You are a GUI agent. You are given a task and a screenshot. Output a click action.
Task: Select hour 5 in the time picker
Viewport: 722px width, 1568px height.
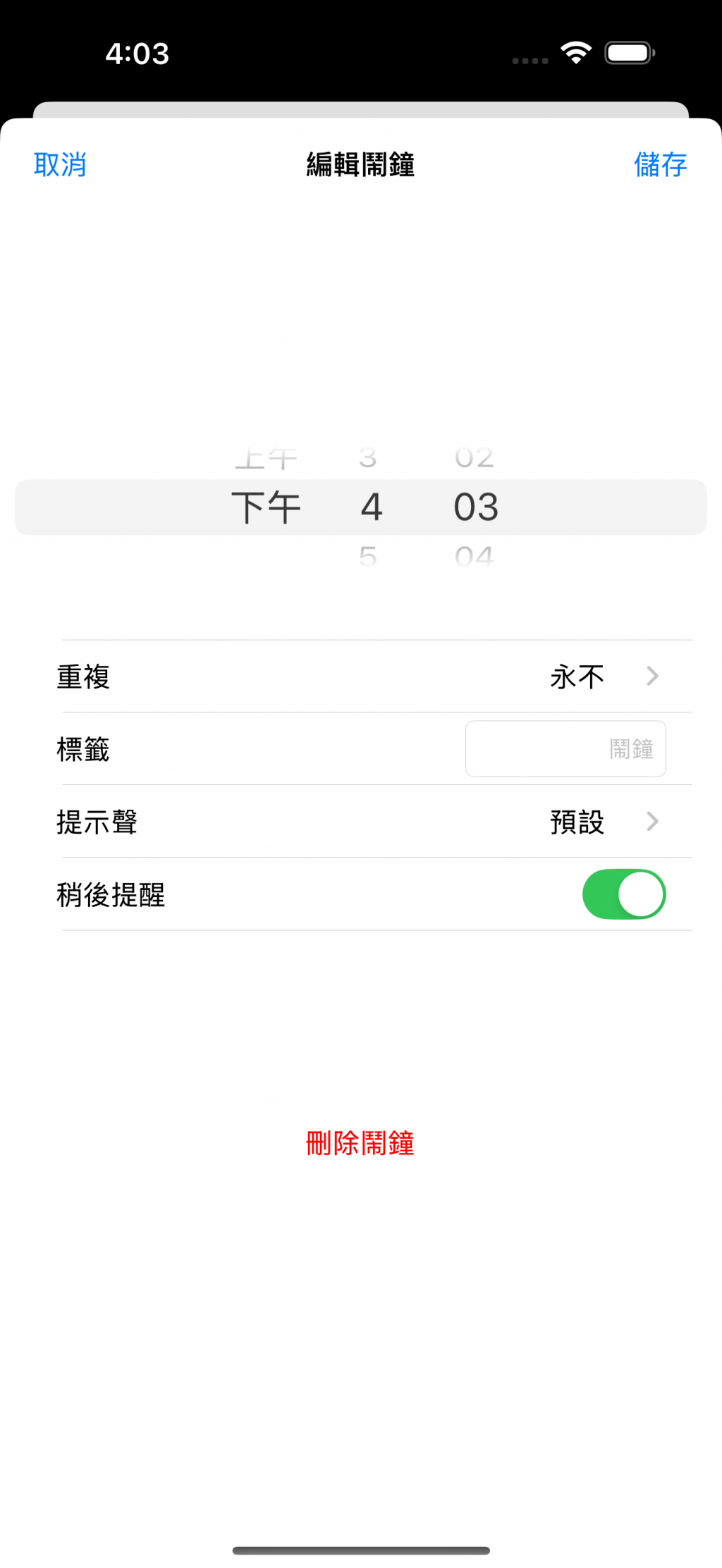click(x=367, y=557)
